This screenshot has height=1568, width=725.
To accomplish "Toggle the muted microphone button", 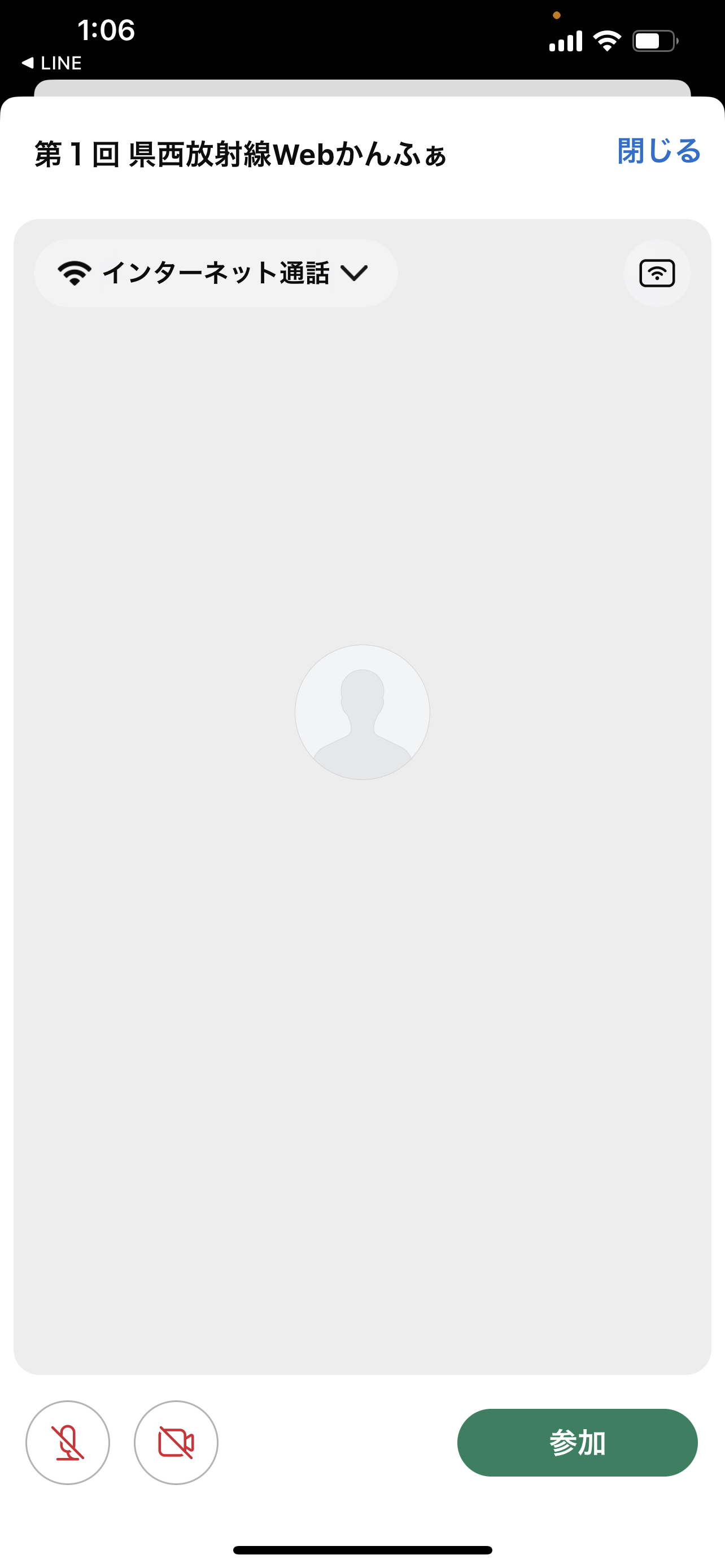I will coord(68,1442).
